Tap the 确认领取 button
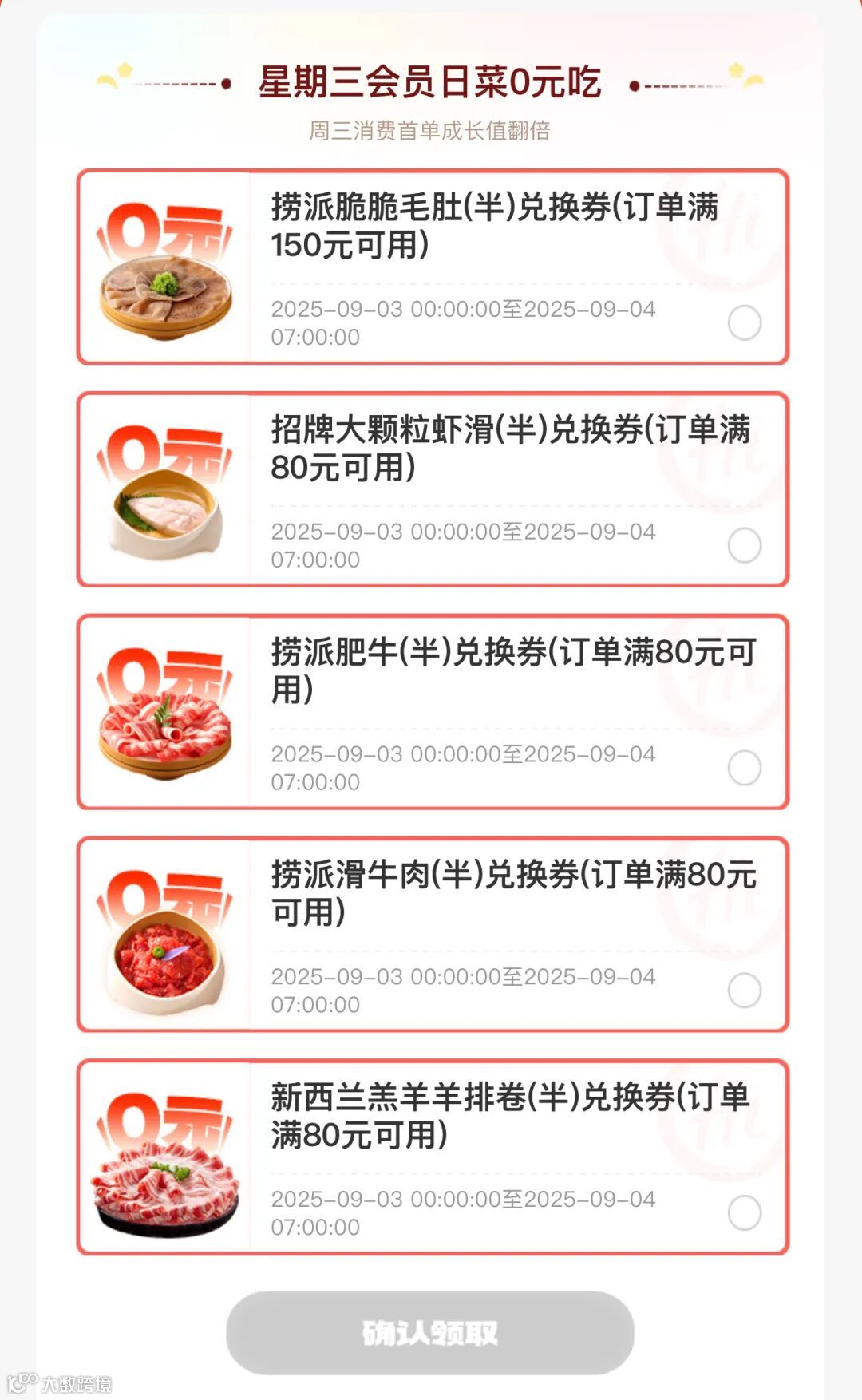This screenshot has height=1400, width=862. [x=430, y=1332]
